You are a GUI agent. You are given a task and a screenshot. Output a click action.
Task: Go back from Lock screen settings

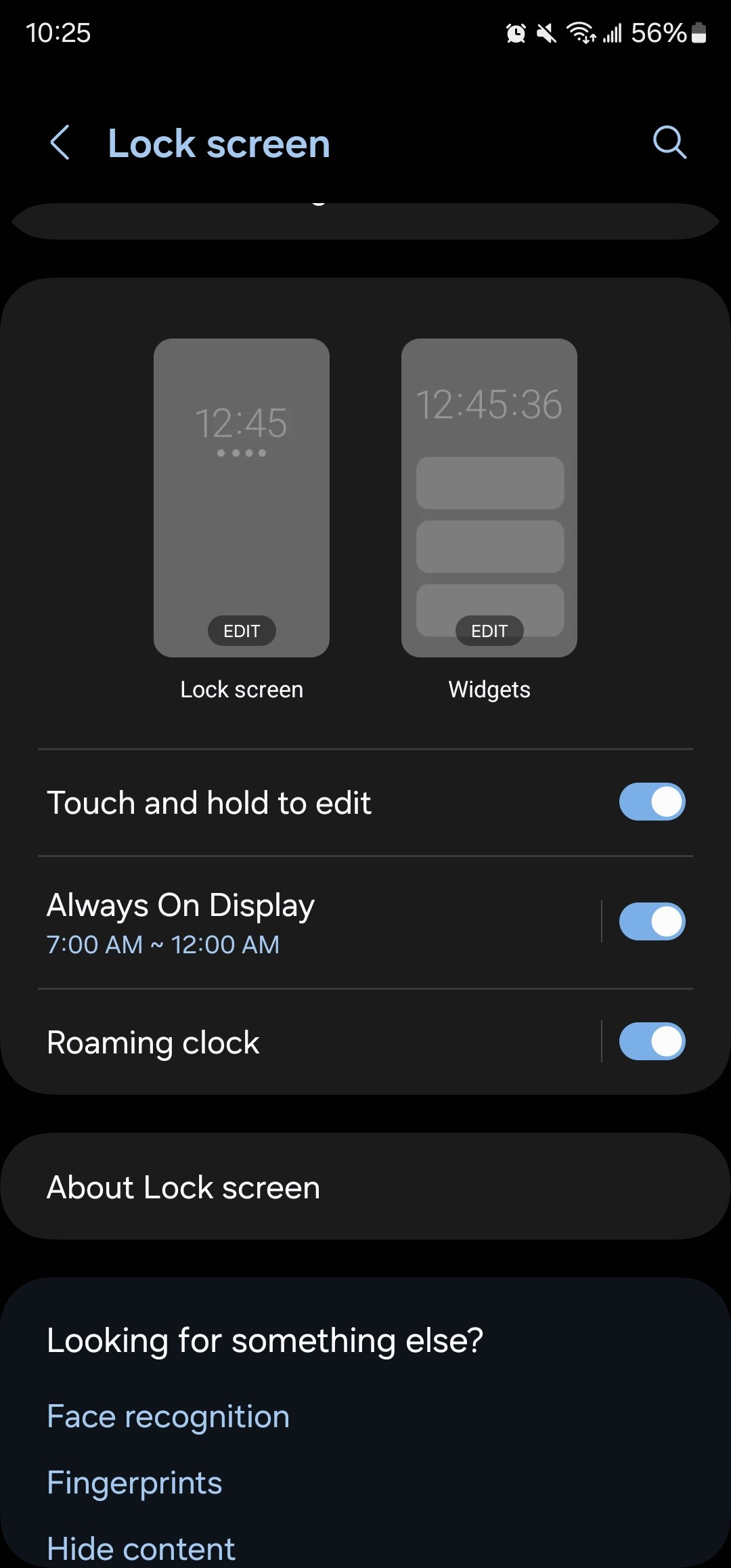pos(60,143)
